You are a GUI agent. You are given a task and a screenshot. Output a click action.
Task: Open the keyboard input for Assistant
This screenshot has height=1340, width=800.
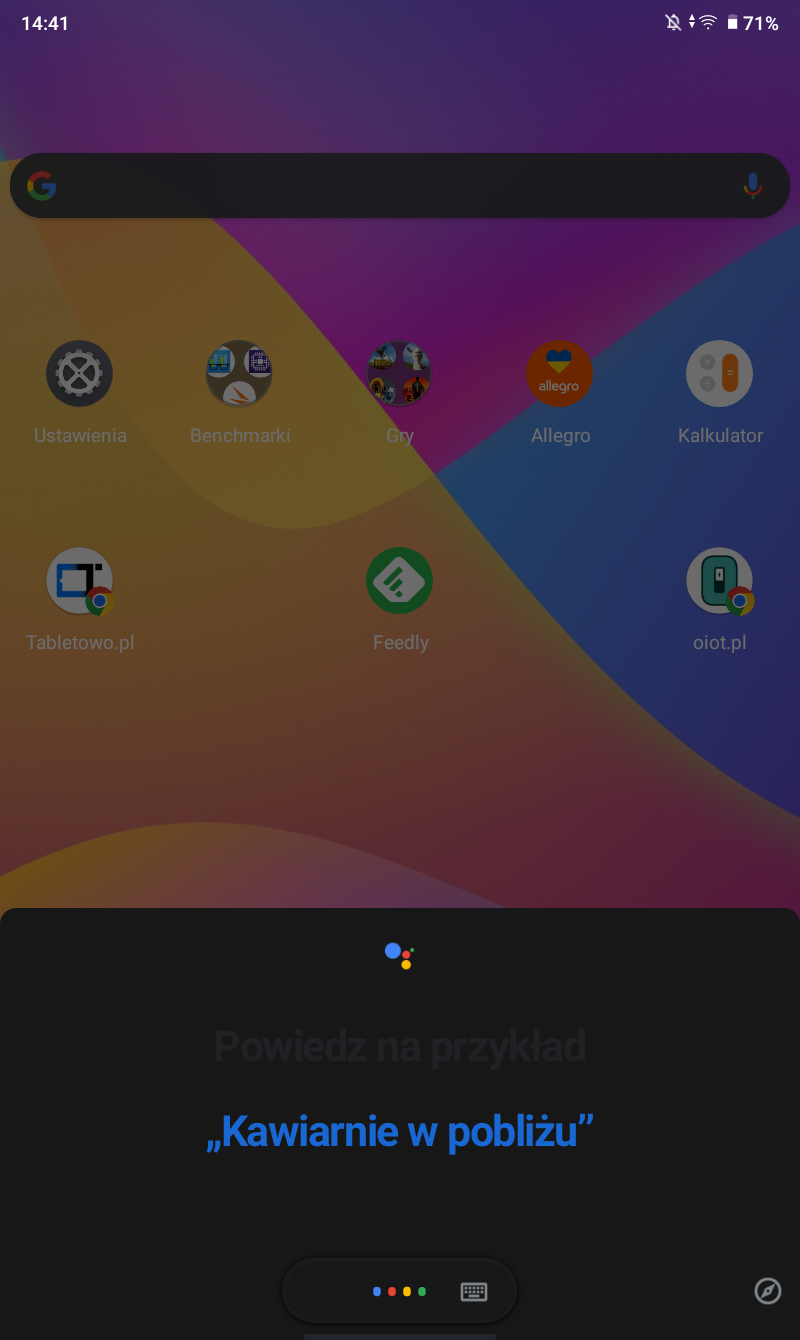coord(474,1291)
